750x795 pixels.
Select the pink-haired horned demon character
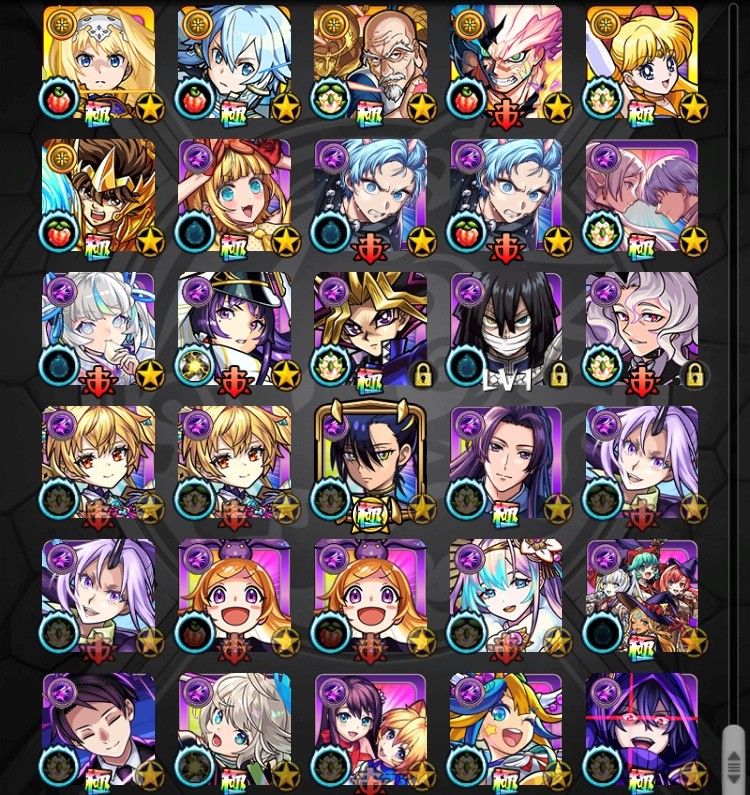tap(506, 63)
